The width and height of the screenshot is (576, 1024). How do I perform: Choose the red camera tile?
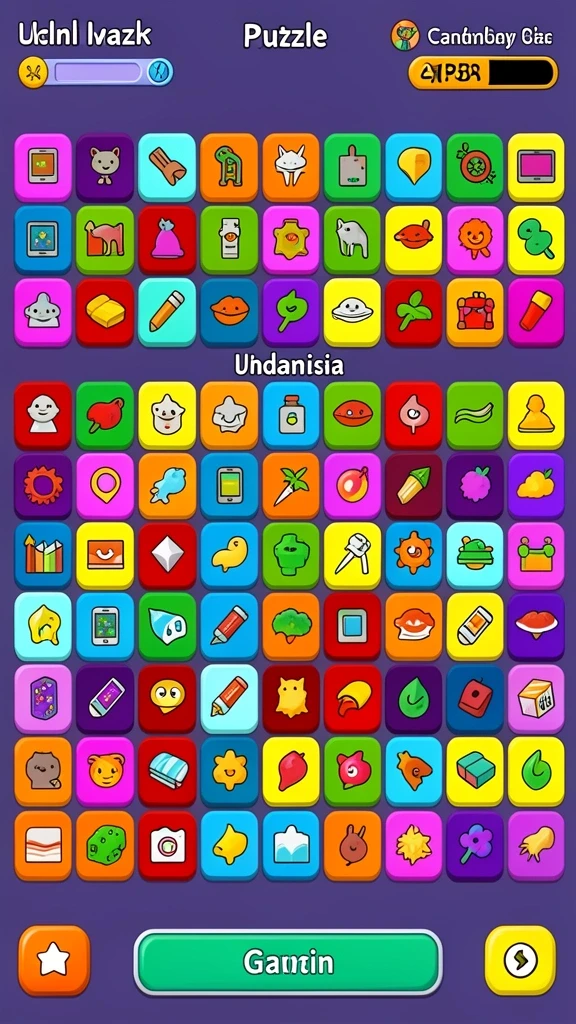[x=167, y=846]
